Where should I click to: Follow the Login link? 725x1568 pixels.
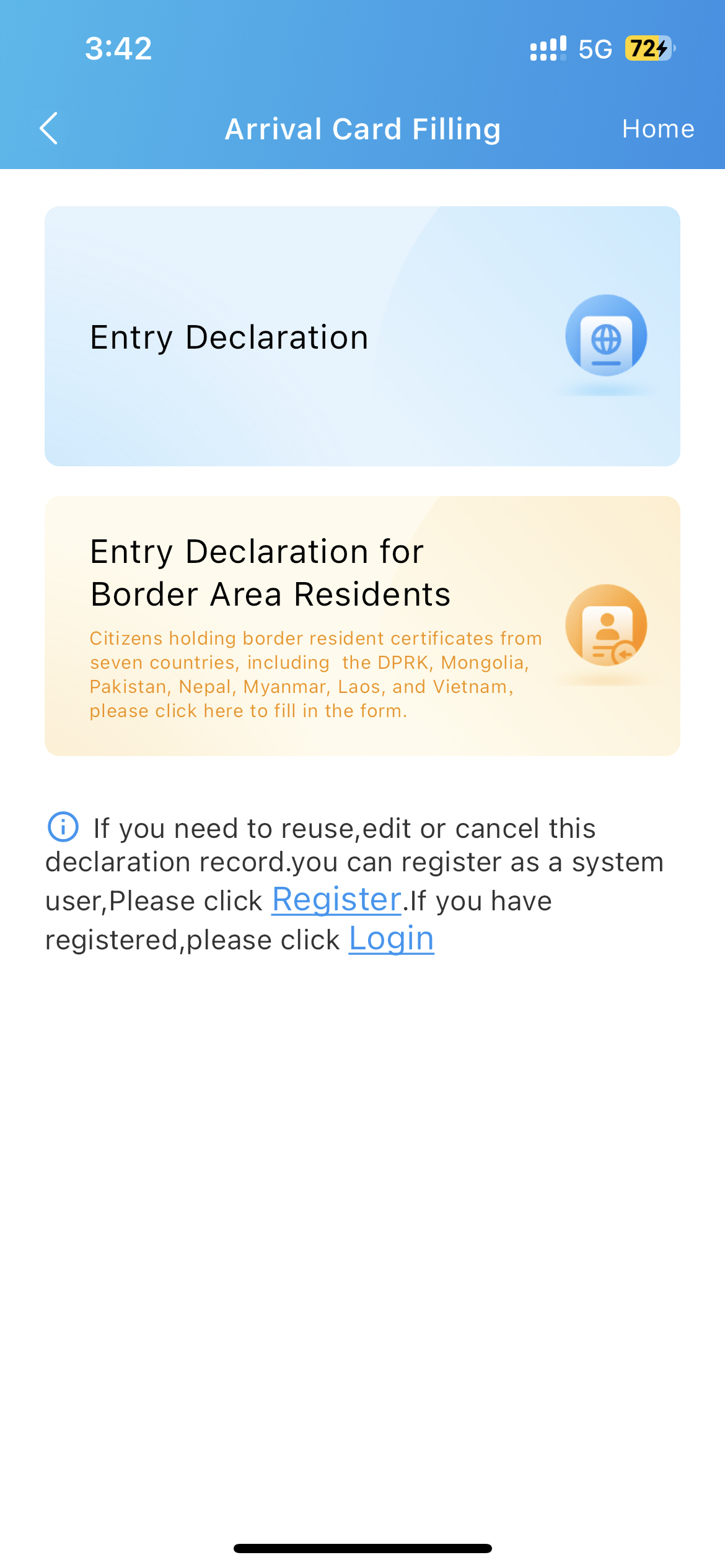pos(391,938)
